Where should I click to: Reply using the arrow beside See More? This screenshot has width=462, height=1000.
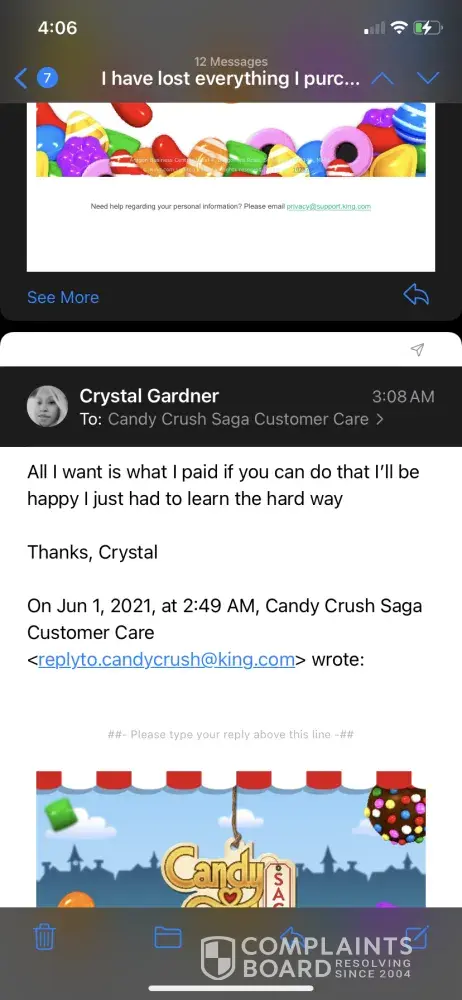[x=417, y=295]
